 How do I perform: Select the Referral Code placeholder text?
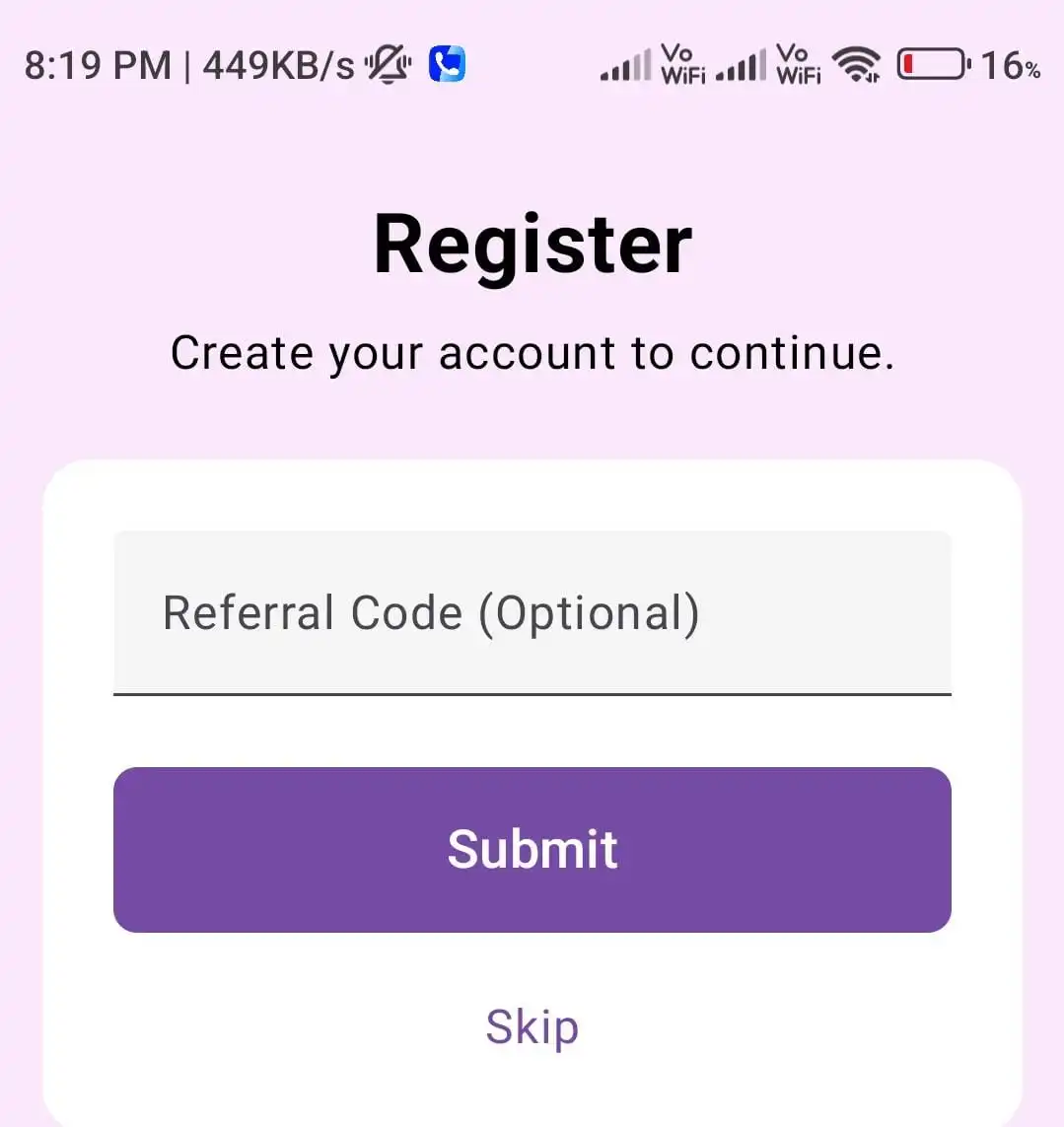point(432,612)
